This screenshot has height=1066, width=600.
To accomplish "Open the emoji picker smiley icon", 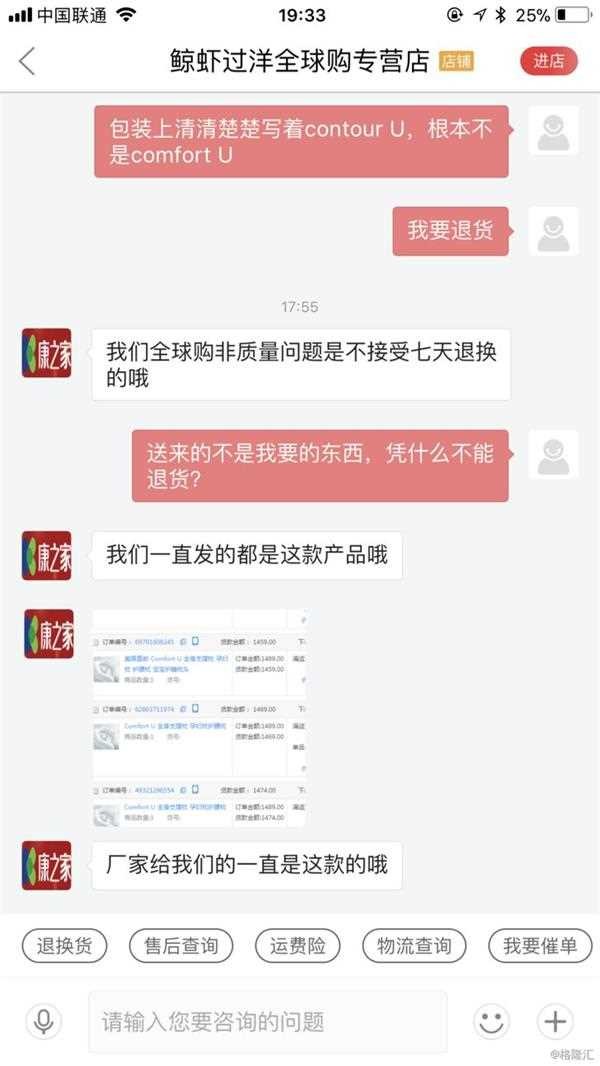I will [491, 1021].
